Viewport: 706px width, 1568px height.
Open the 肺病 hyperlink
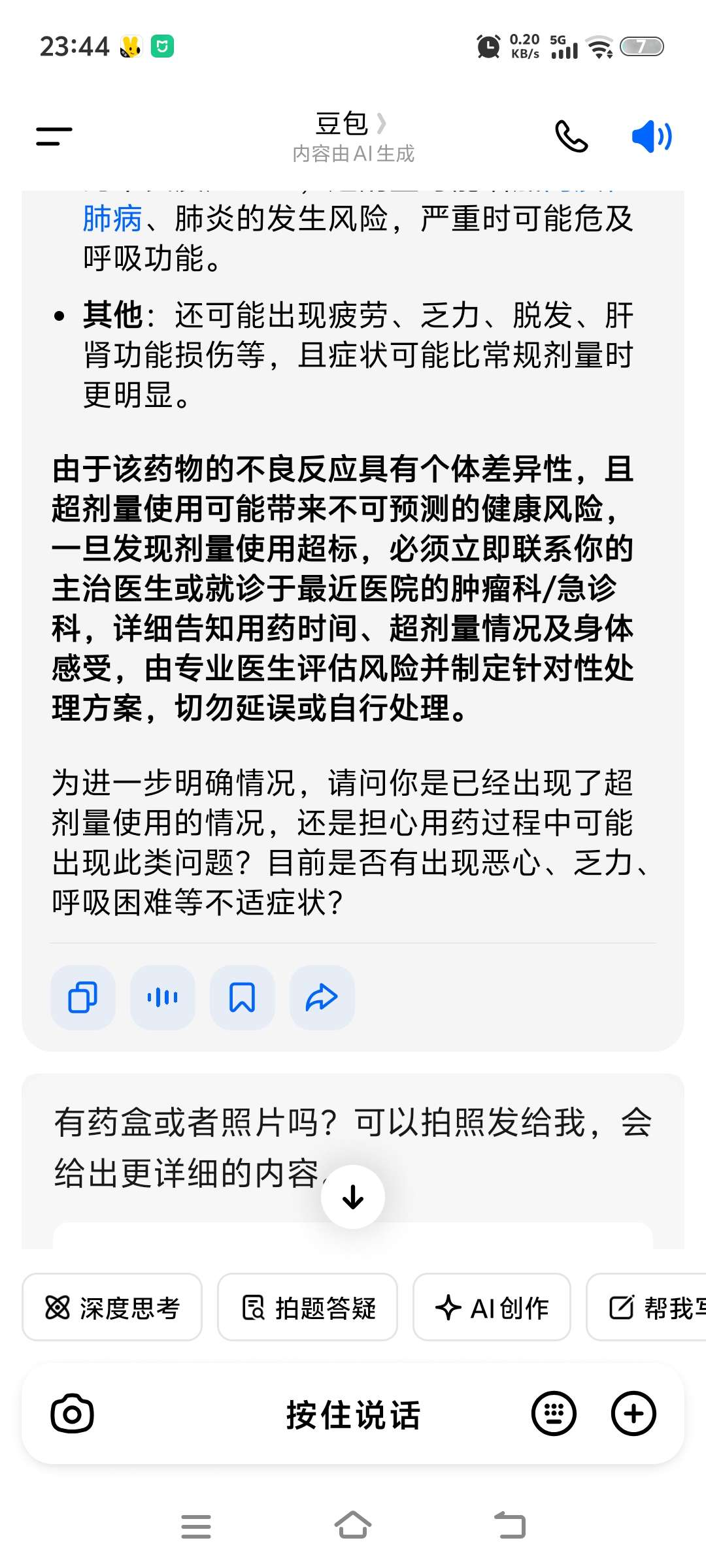[112, 218]
